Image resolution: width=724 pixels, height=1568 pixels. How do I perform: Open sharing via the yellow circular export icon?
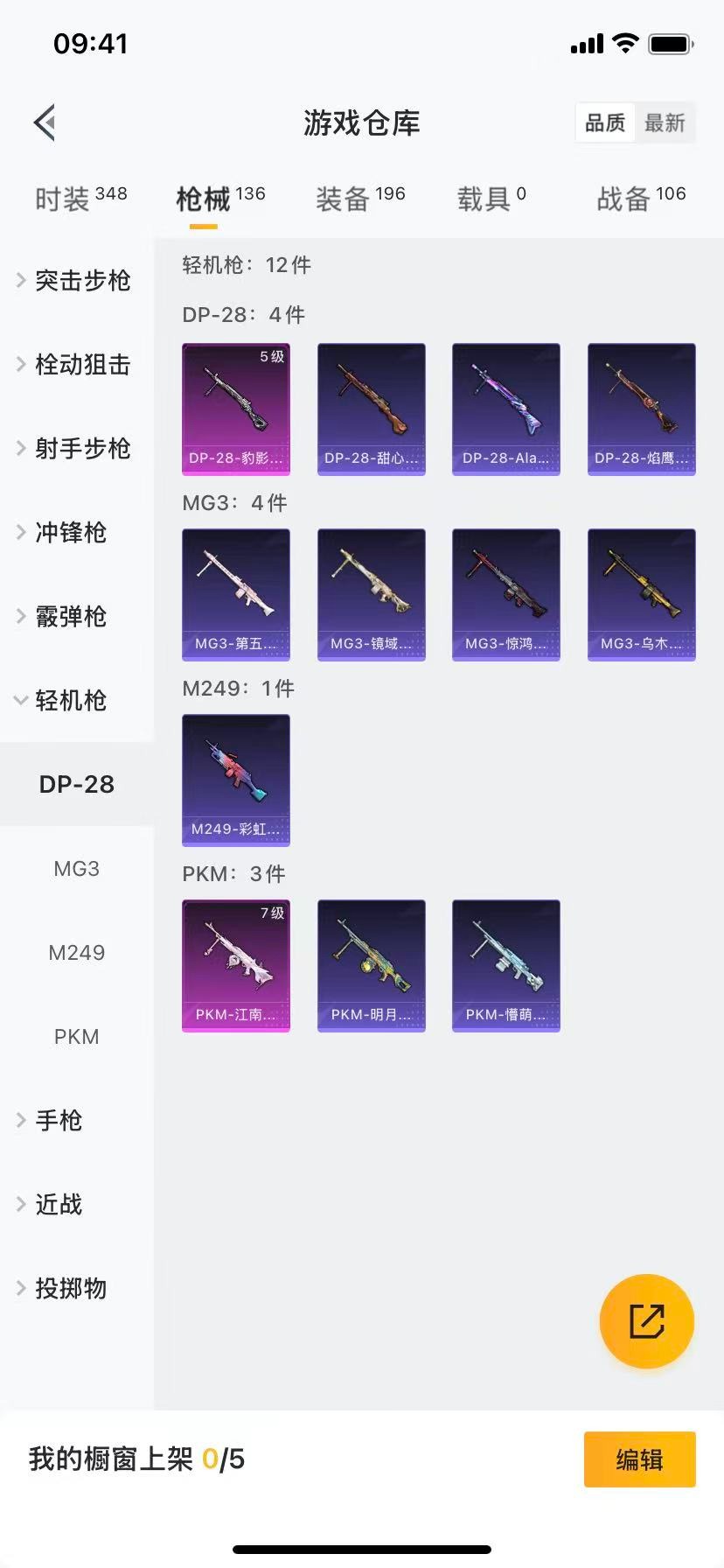[645, 1321]
